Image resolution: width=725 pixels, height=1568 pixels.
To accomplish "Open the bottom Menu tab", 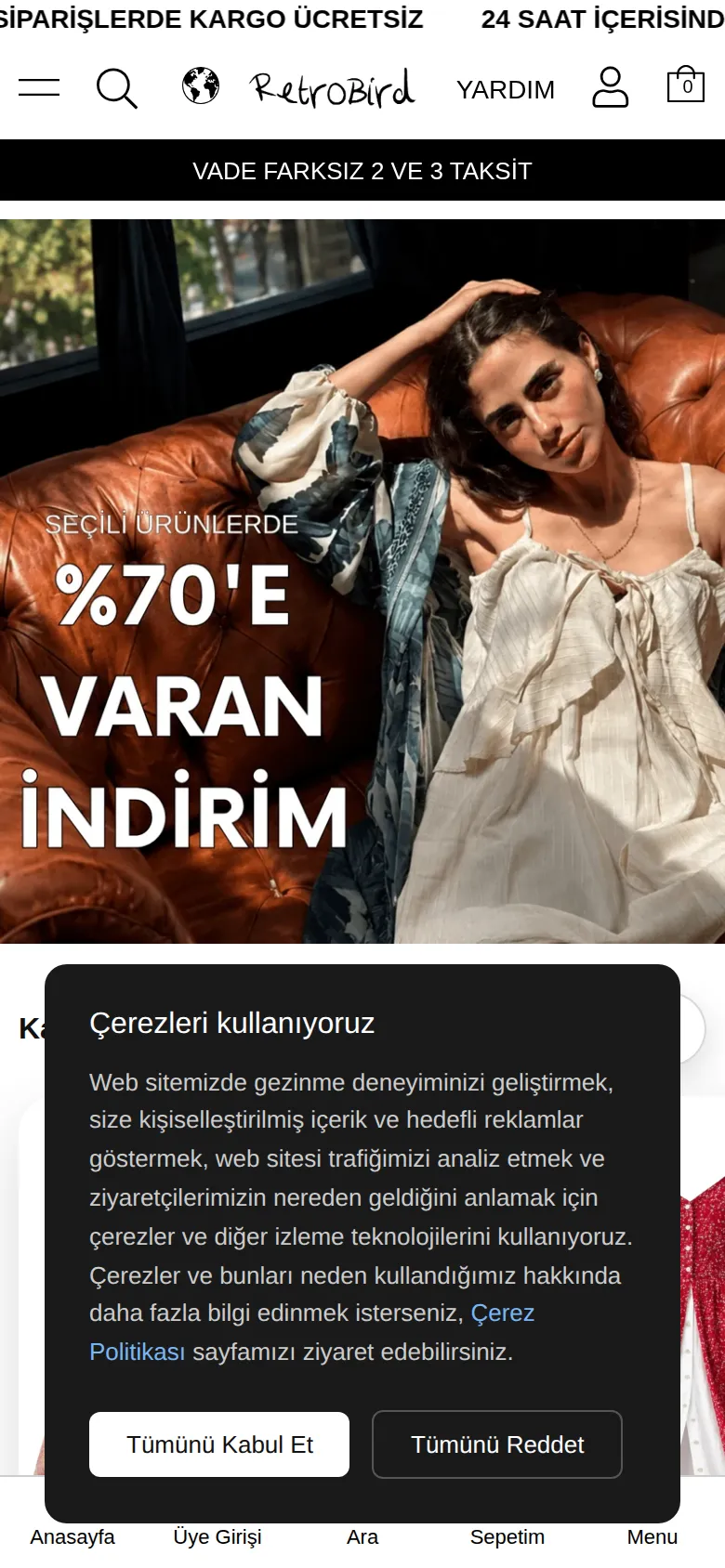I will (652, 1536).
